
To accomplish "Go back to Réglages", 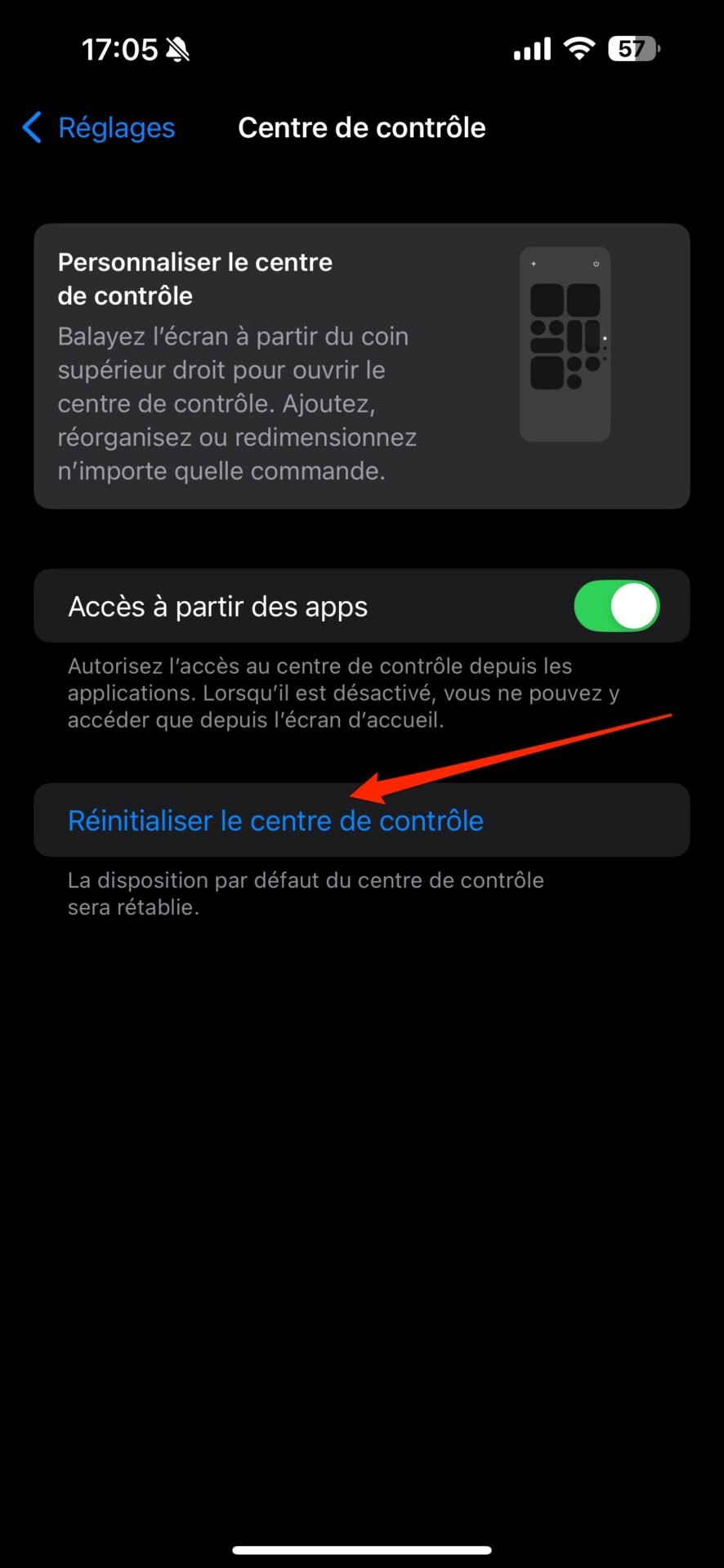I will [x=99, y=128].
